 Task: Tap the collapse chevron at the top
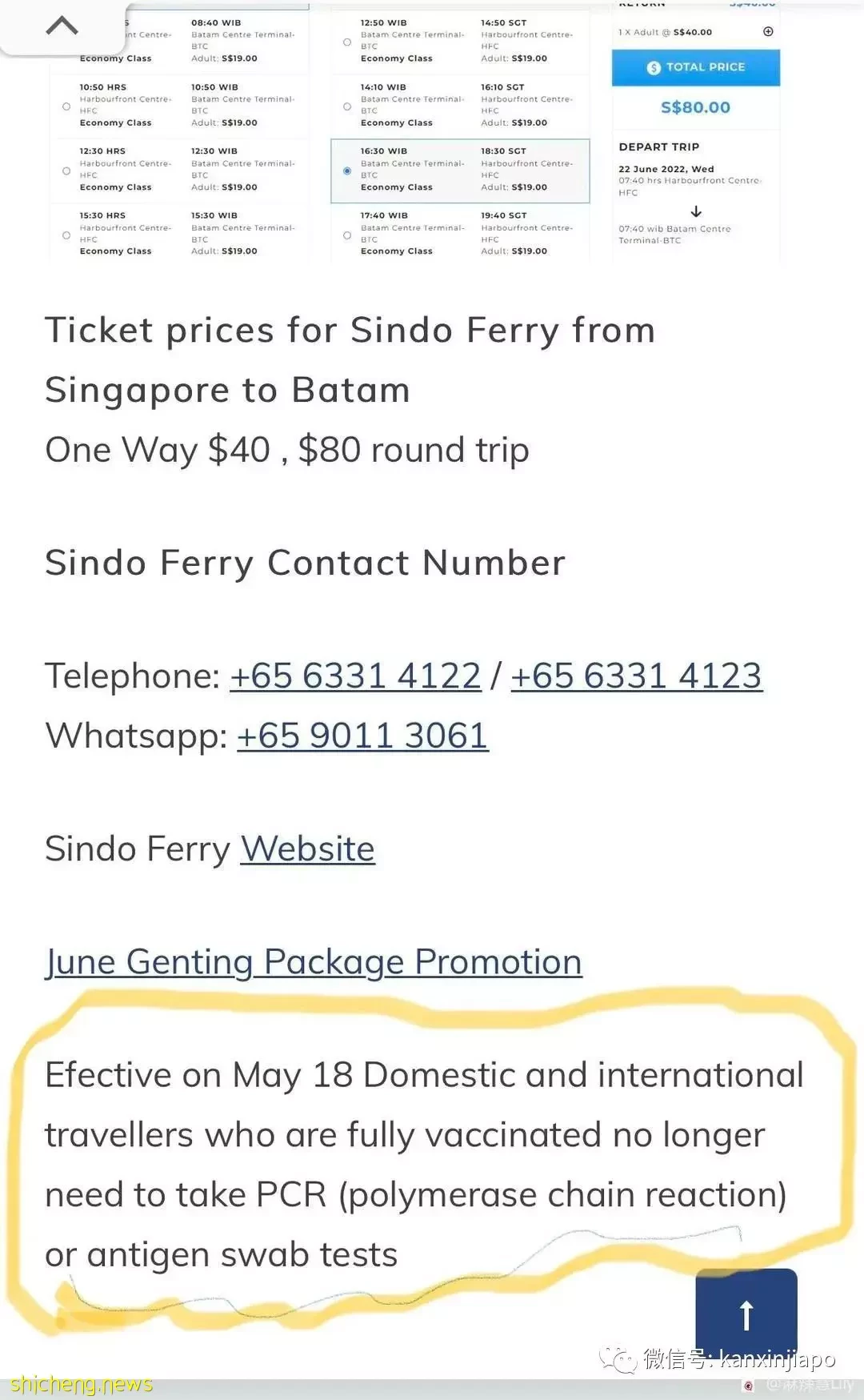(62, 26)
